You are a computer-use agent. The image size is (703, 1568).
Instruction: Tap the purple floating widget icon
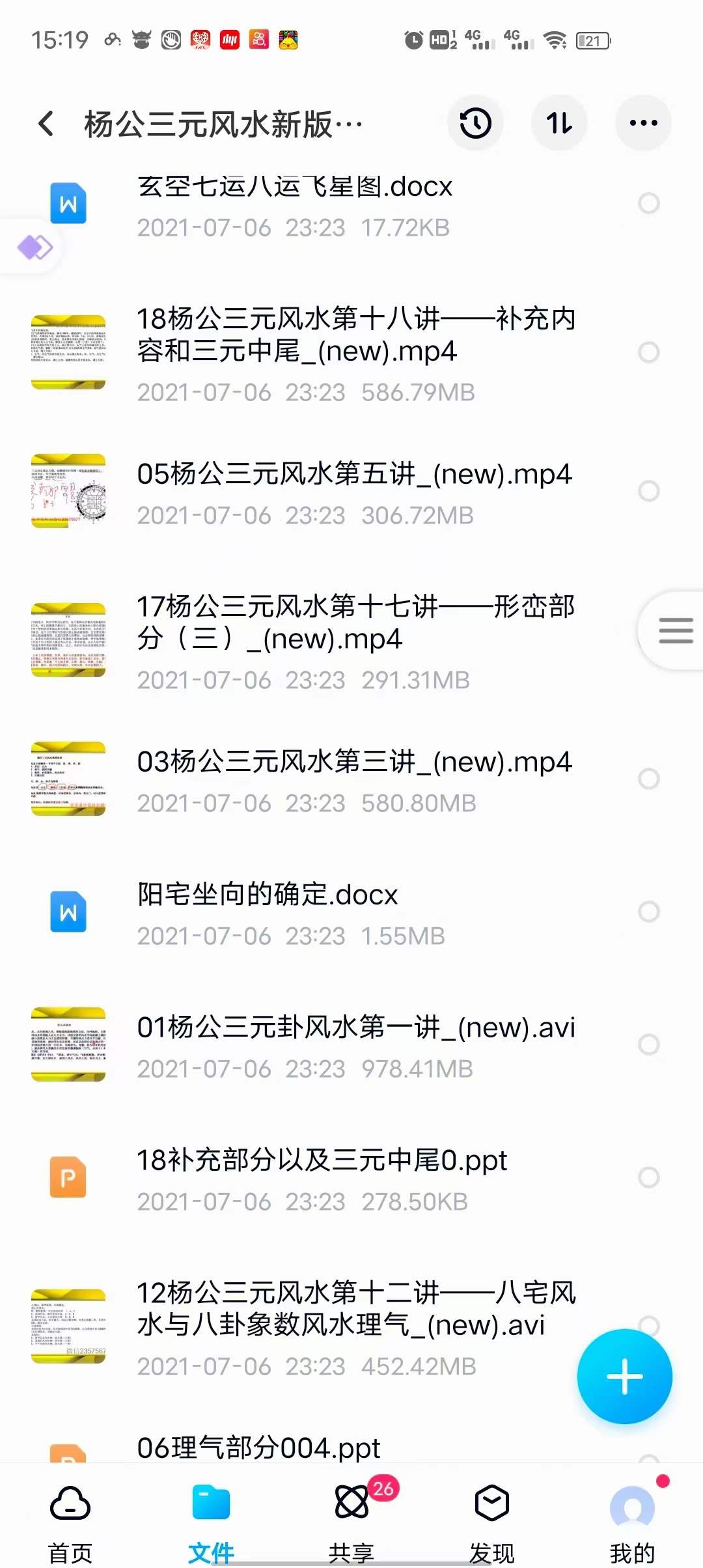(x=34, y=247)
